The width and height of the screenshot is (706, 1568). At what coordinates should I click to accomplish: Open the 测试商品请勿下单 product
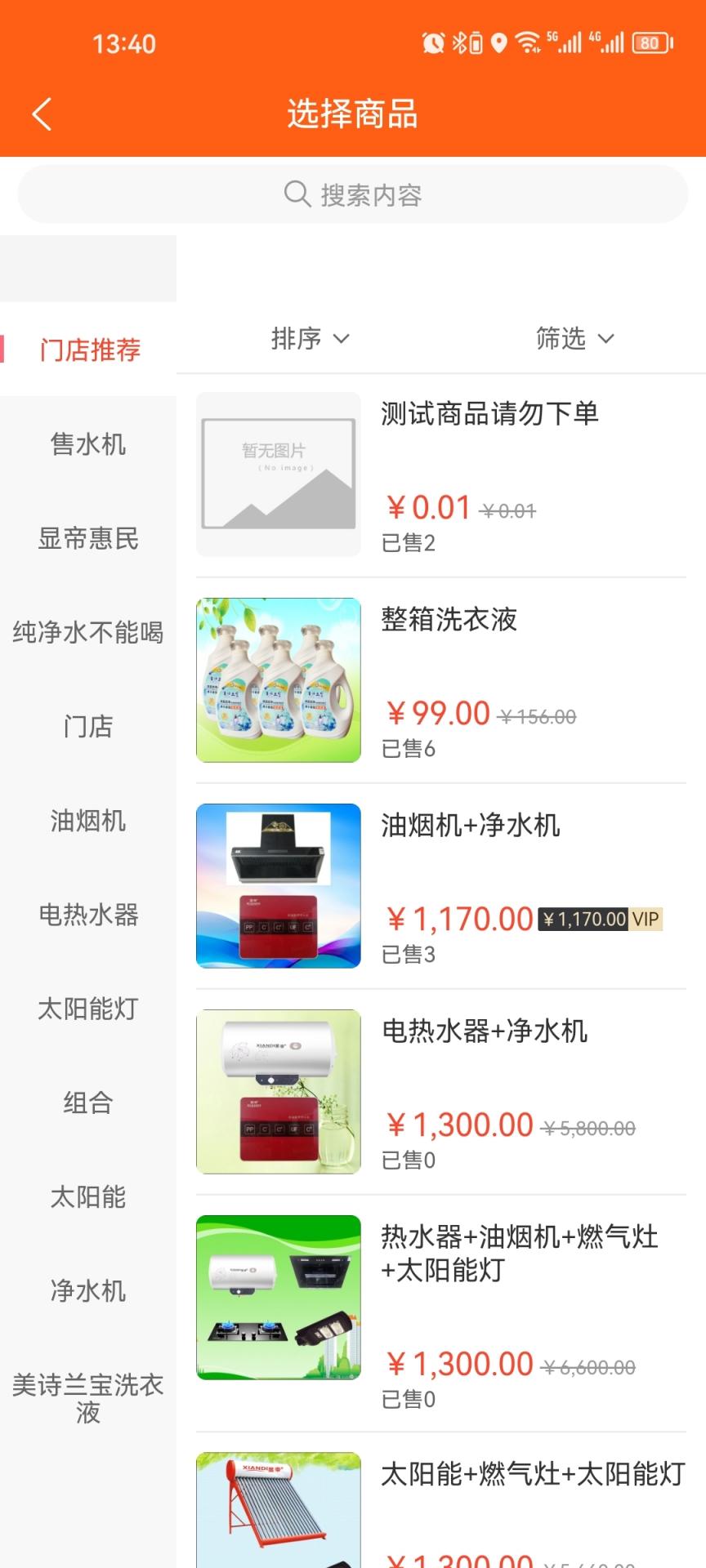tap(441, 475)
